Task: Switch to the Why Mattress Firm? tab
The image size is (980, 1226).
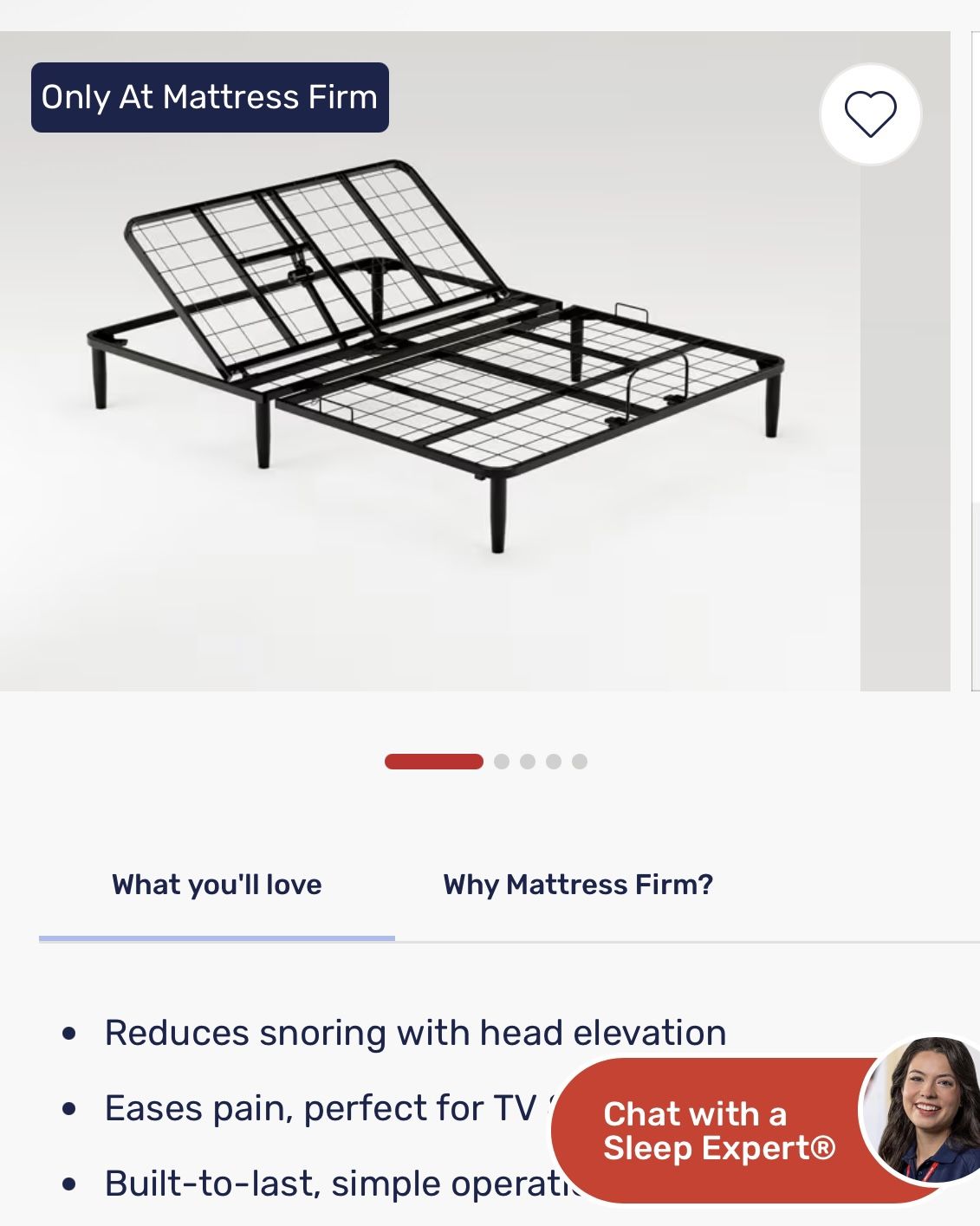Action: (578, 885)
